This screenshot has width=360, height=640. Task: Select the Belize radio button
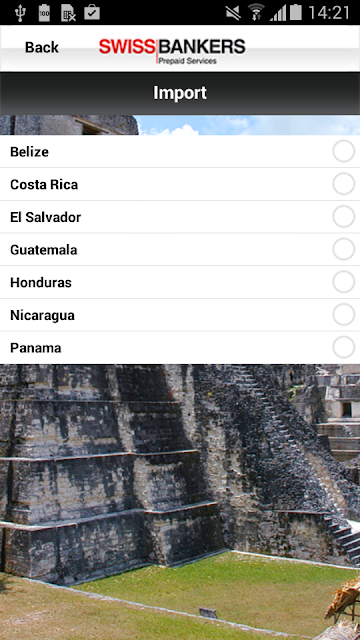point(343,151)
